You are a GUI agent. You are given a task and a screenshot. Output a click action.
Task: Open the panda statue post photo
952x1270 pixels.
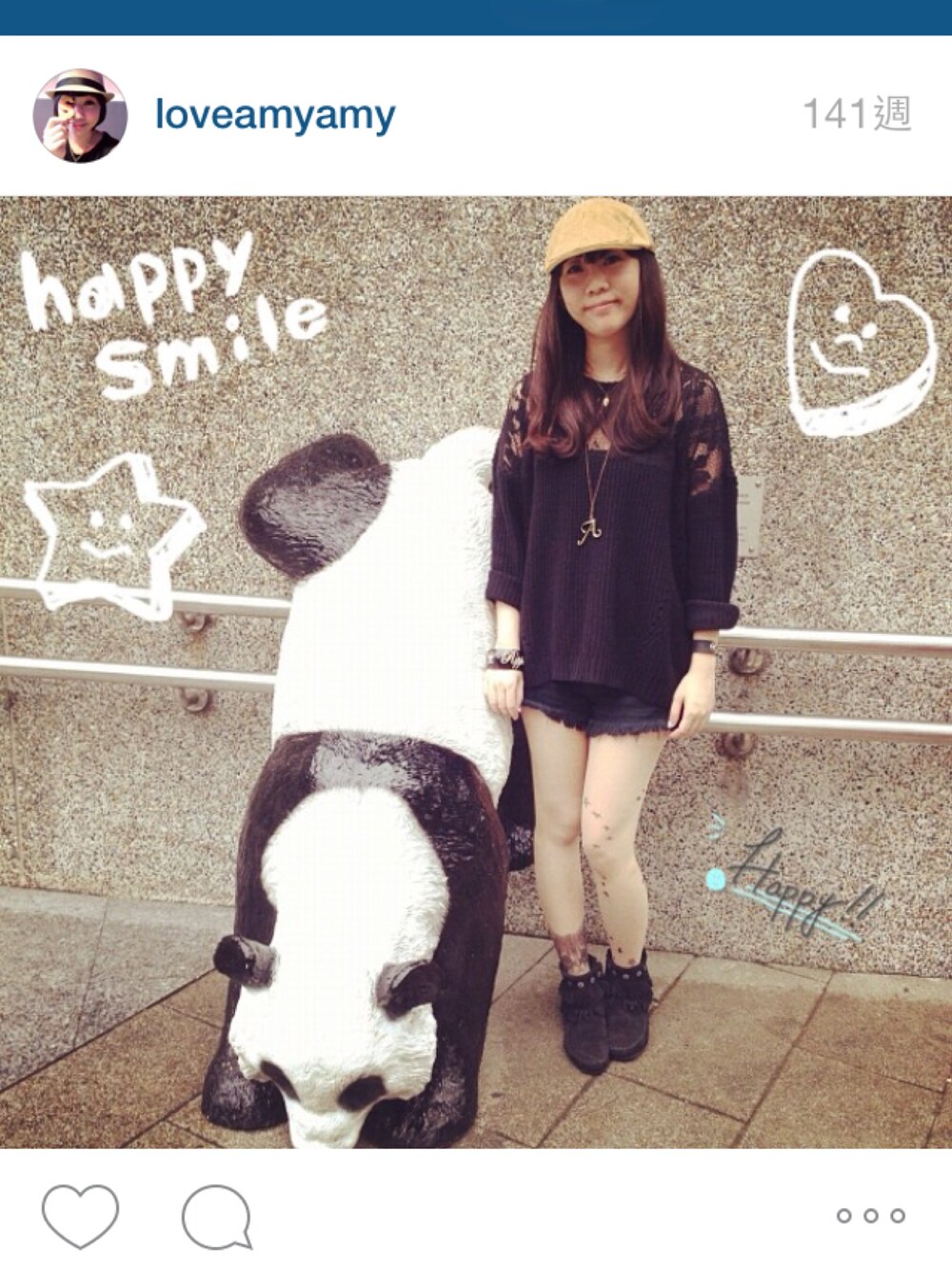coord(476,671)
